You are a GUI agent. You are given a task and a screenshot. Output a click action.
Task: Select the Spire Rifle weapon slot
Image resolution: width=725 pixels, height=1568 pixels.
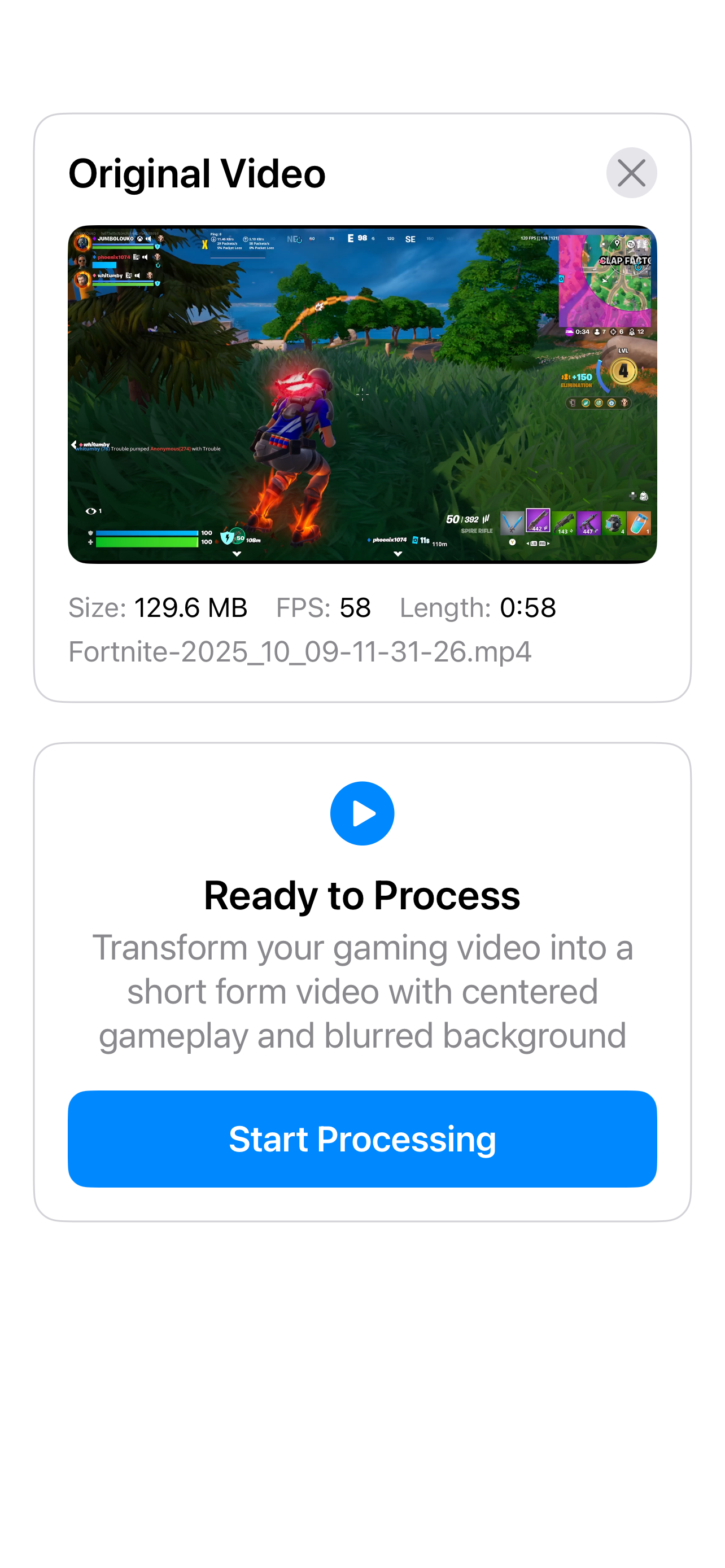[538, 521]
